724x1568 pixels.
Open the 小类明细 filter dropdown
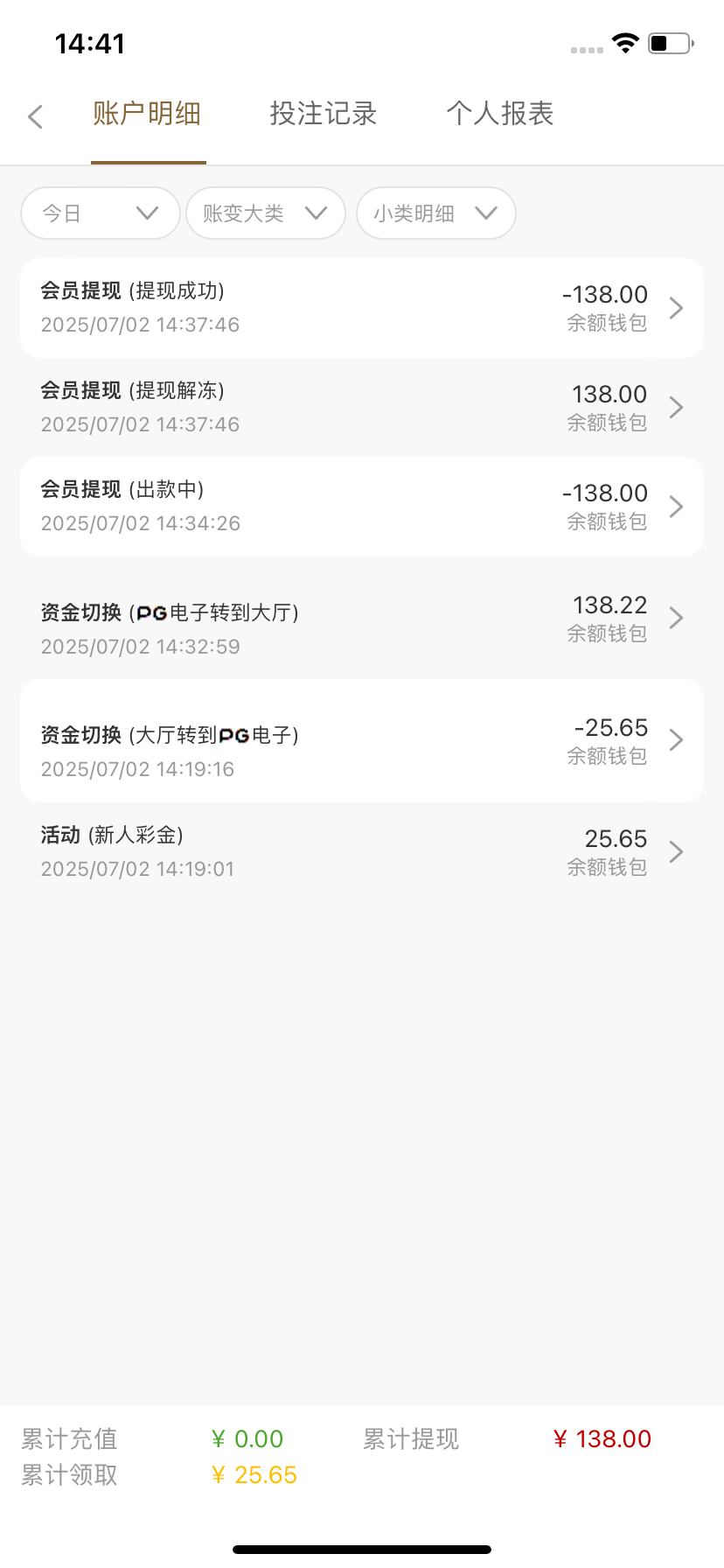[435, 213]
